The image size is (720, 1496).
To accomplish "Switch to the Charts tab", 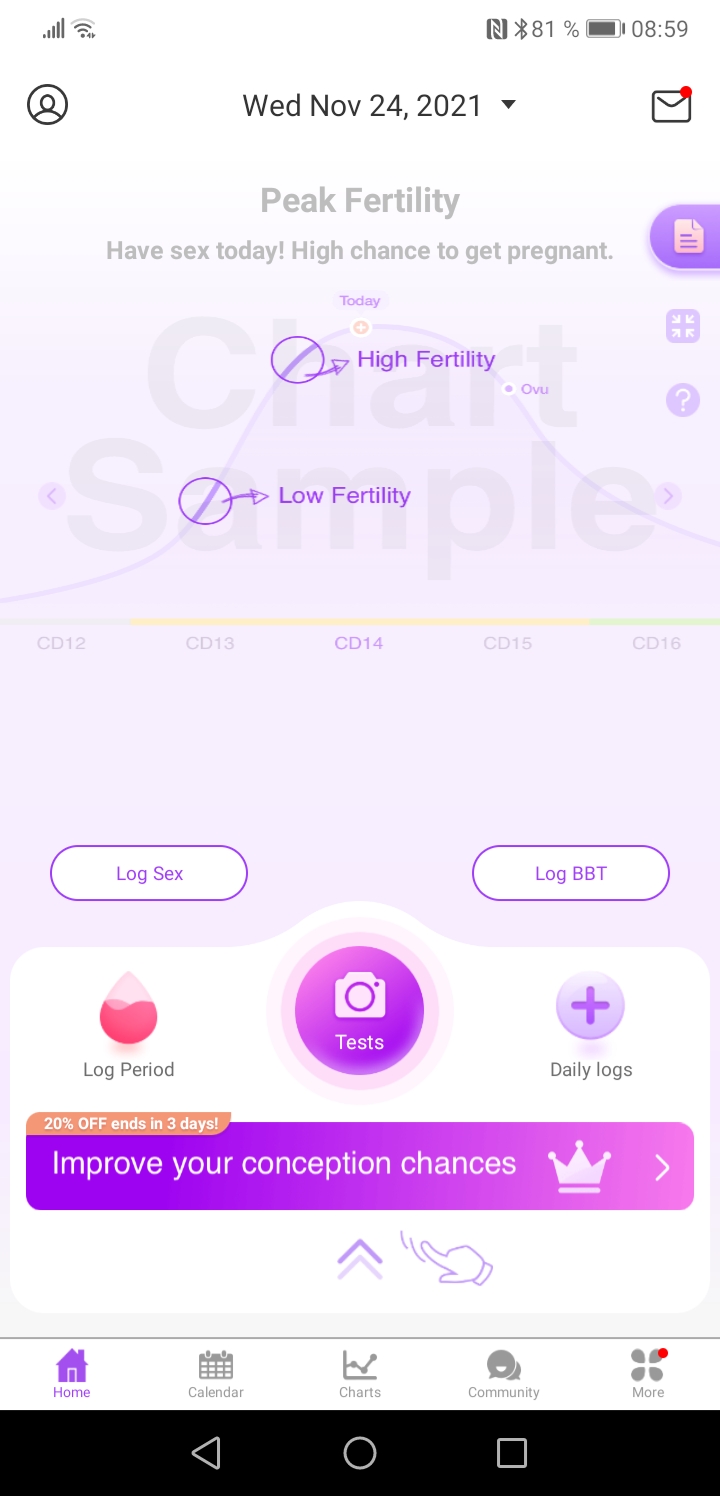I will (360, 1374).
